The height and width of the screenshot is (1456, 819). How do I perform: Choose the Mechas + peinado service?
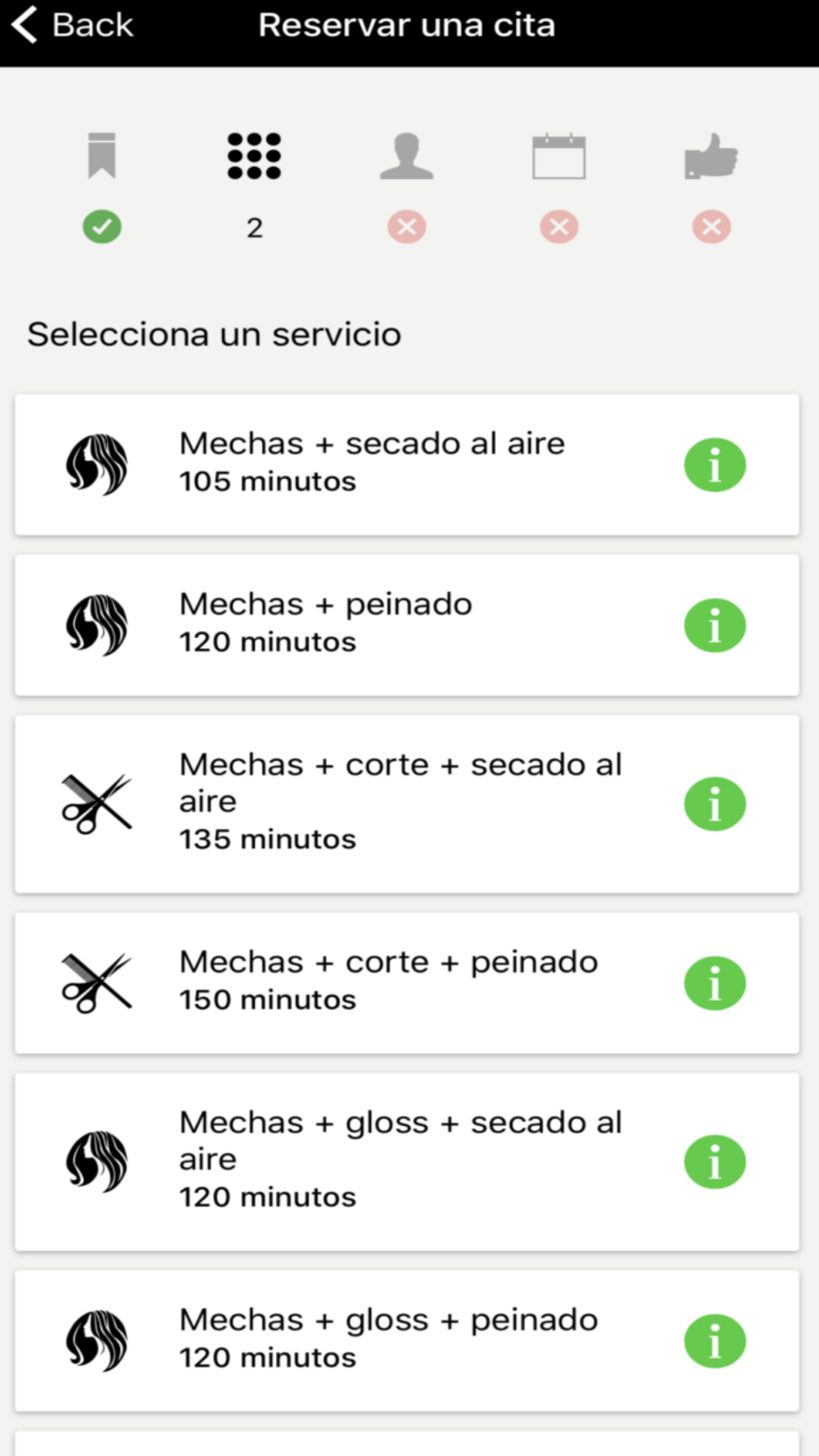point(407,626)
